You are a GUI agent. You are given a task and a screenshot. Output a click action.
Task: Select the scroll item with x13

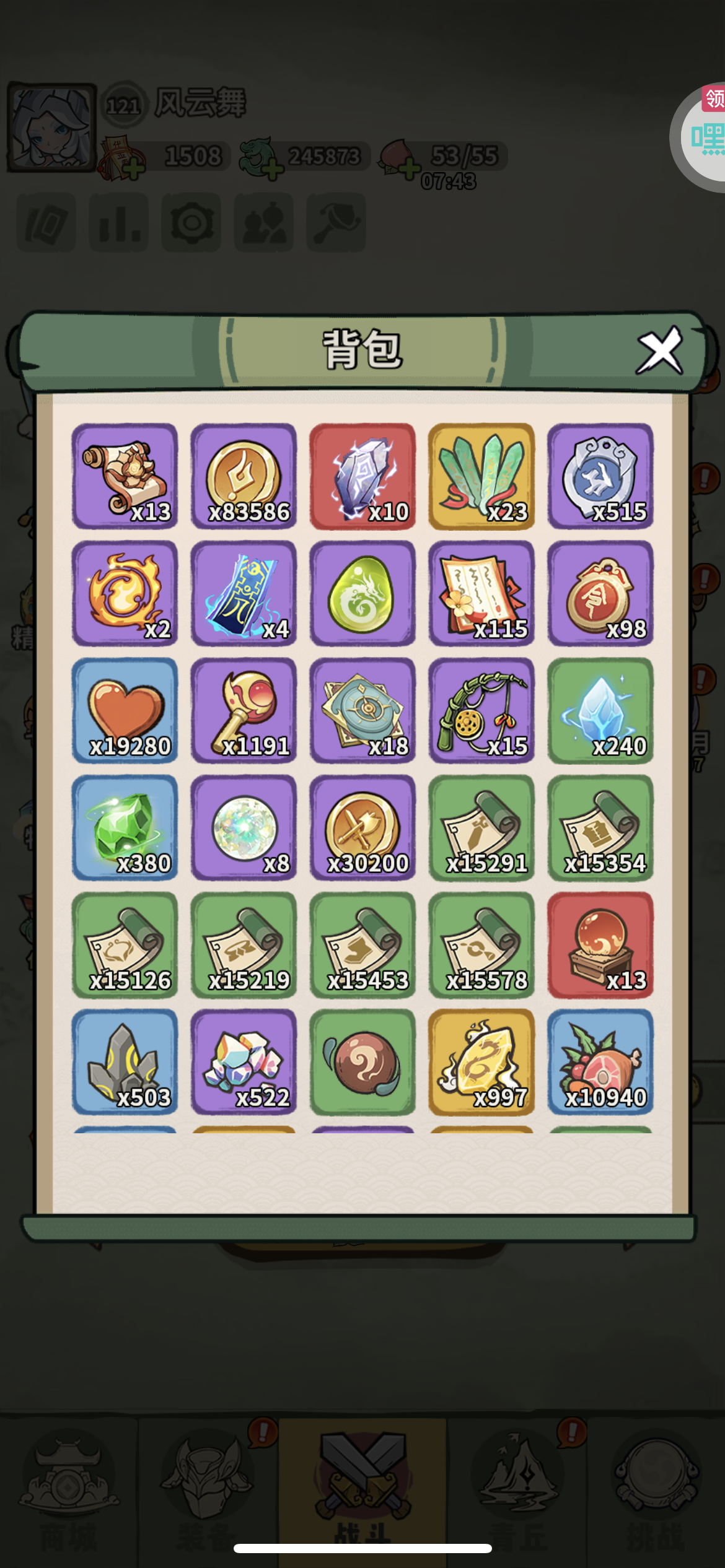click(x=125, y=476)
